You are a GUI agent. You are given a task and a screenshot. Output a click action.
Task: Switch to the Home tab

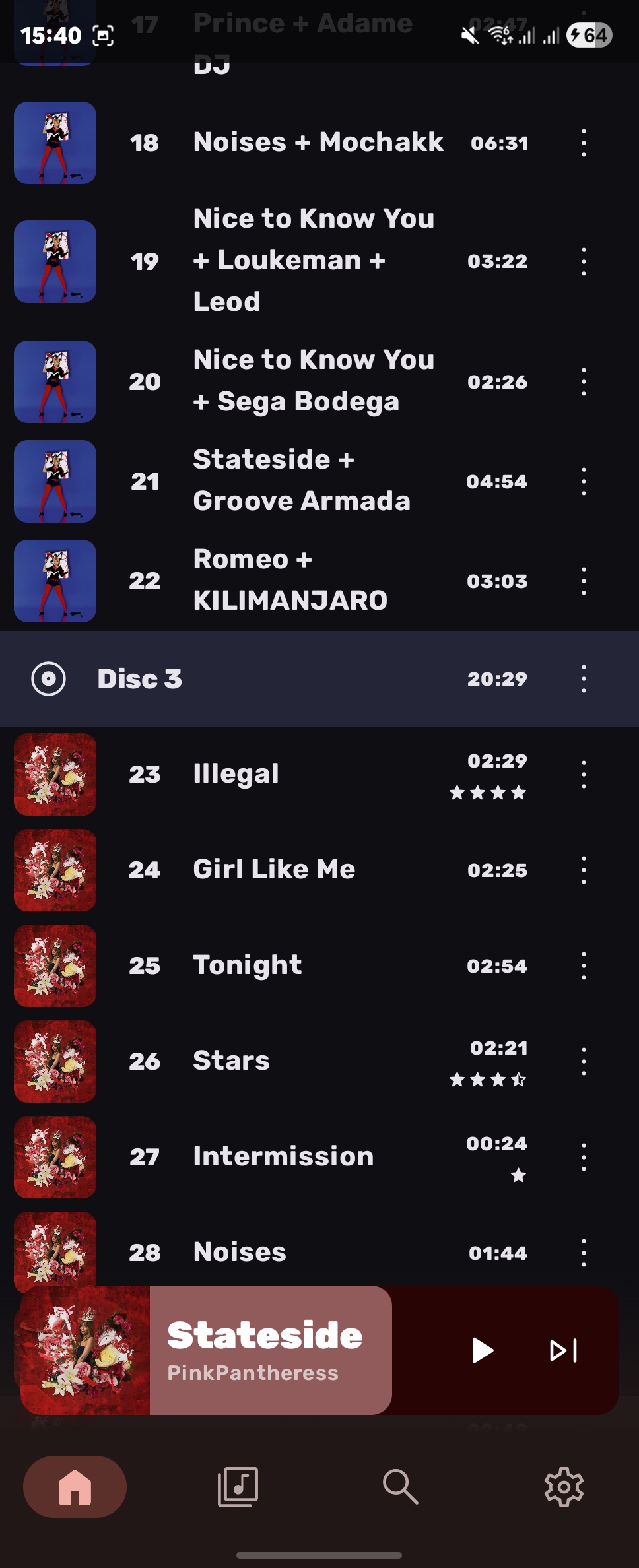tap(75, 1487)
